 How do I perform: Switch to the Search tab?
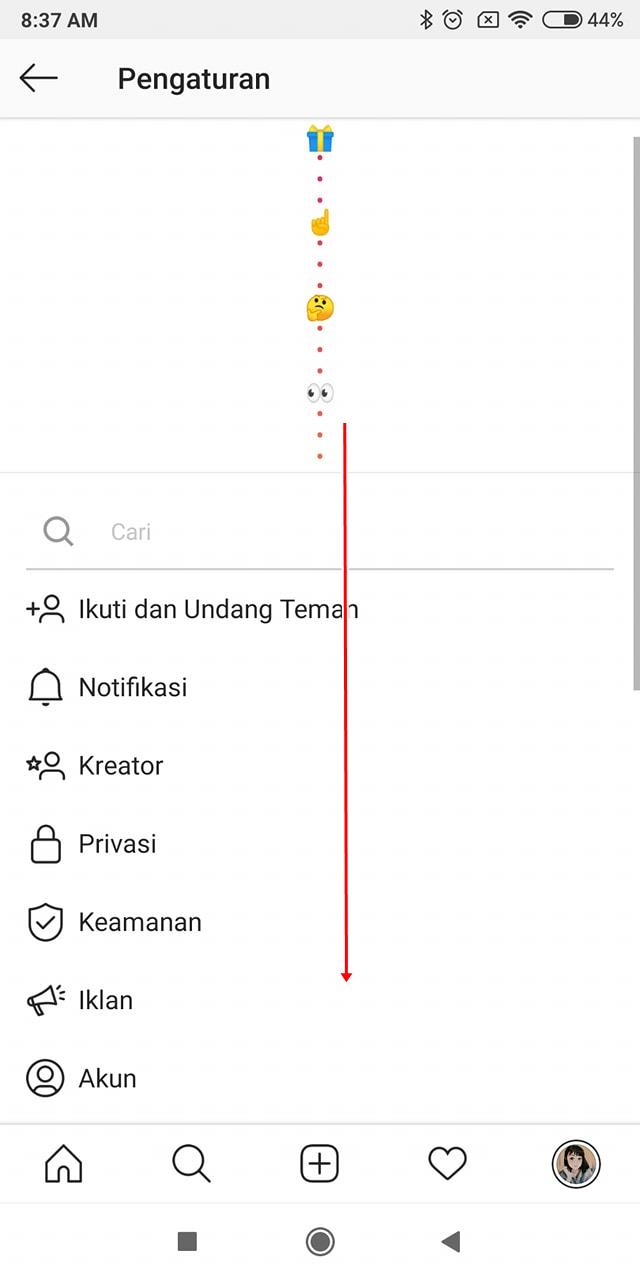tap(191, 1164)
